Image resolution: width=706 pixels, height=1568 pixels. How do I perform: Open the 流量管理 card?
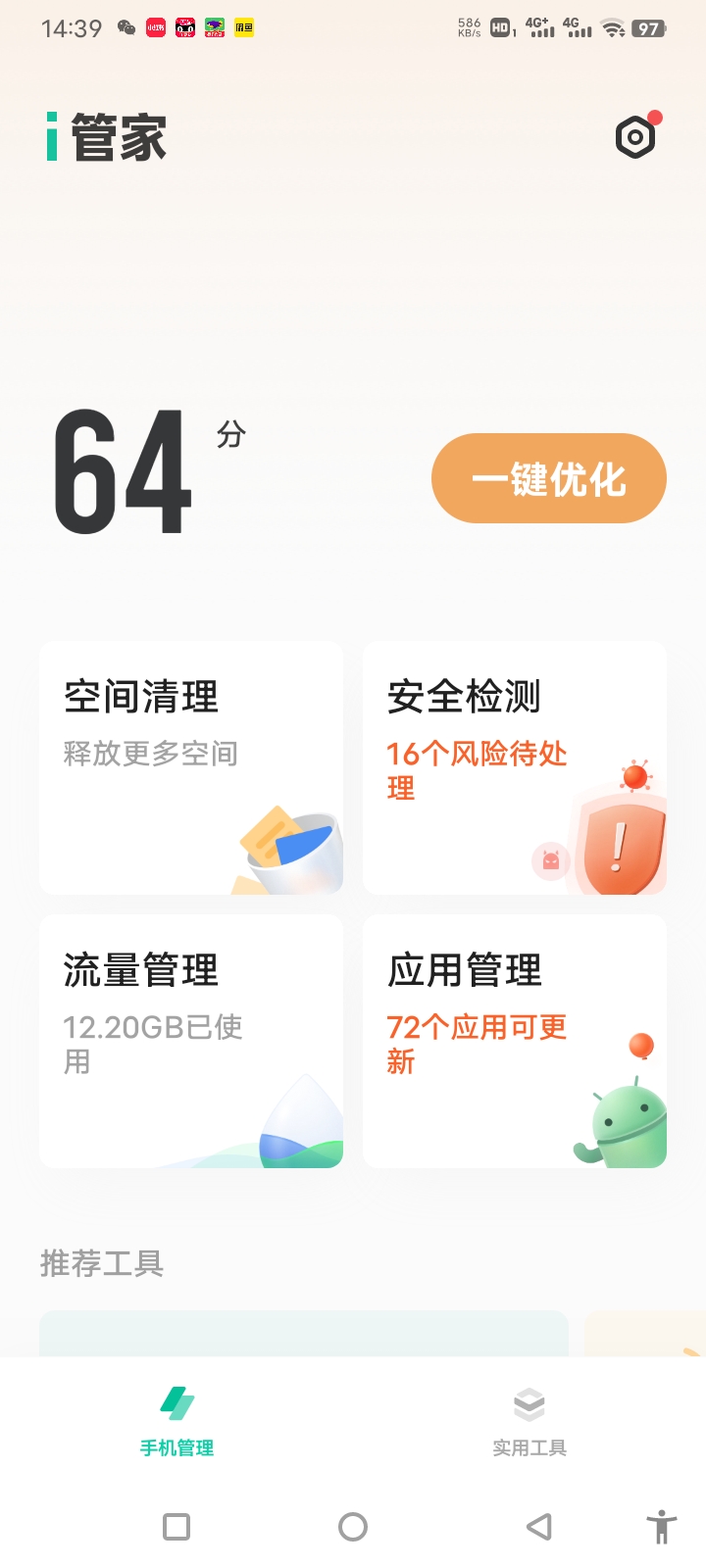(191, 1041)
